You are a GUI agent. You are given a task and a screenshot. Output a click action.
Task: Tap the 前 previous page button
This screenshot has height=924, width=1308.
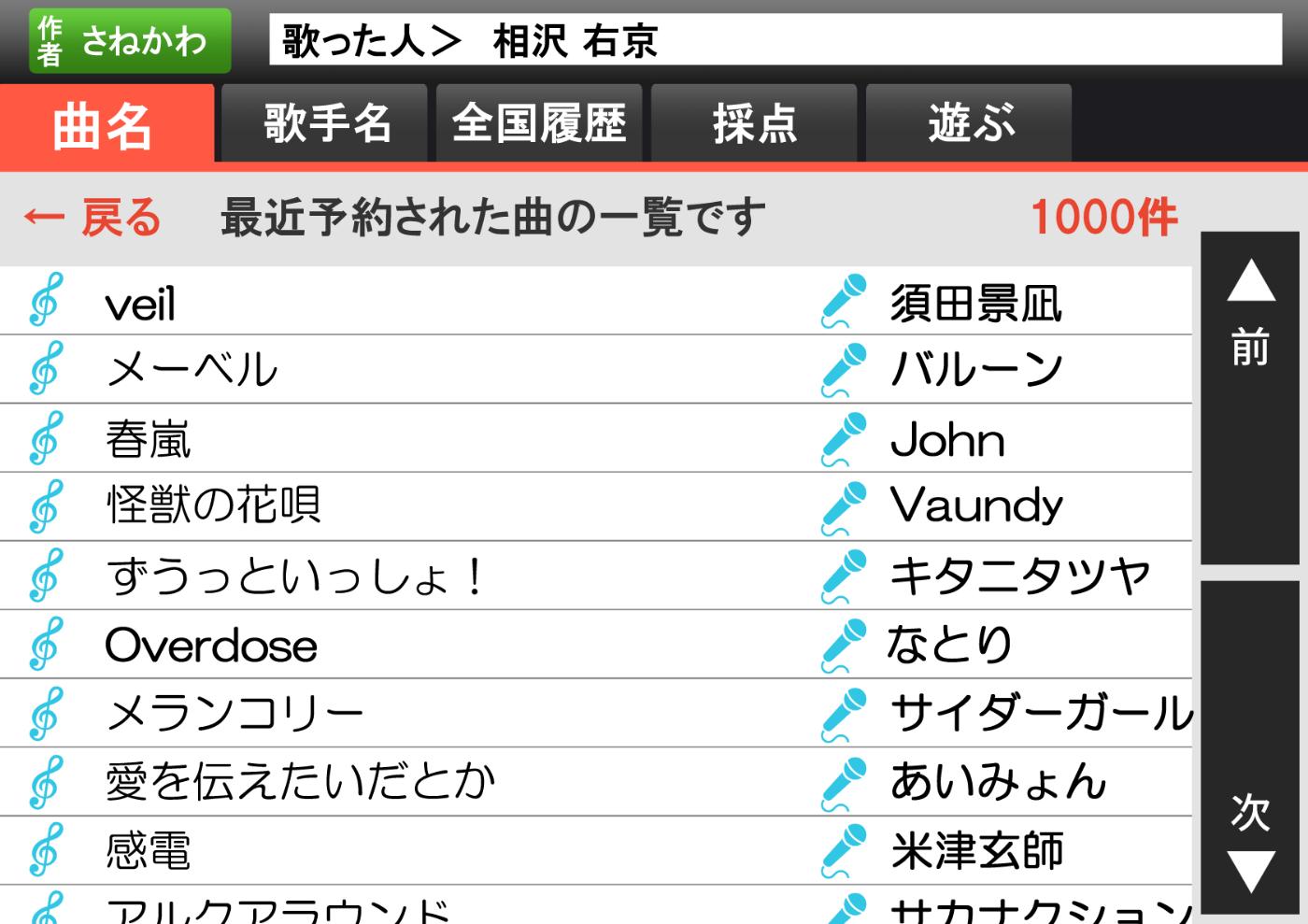pyautogui.click(x=1250, y=397)
